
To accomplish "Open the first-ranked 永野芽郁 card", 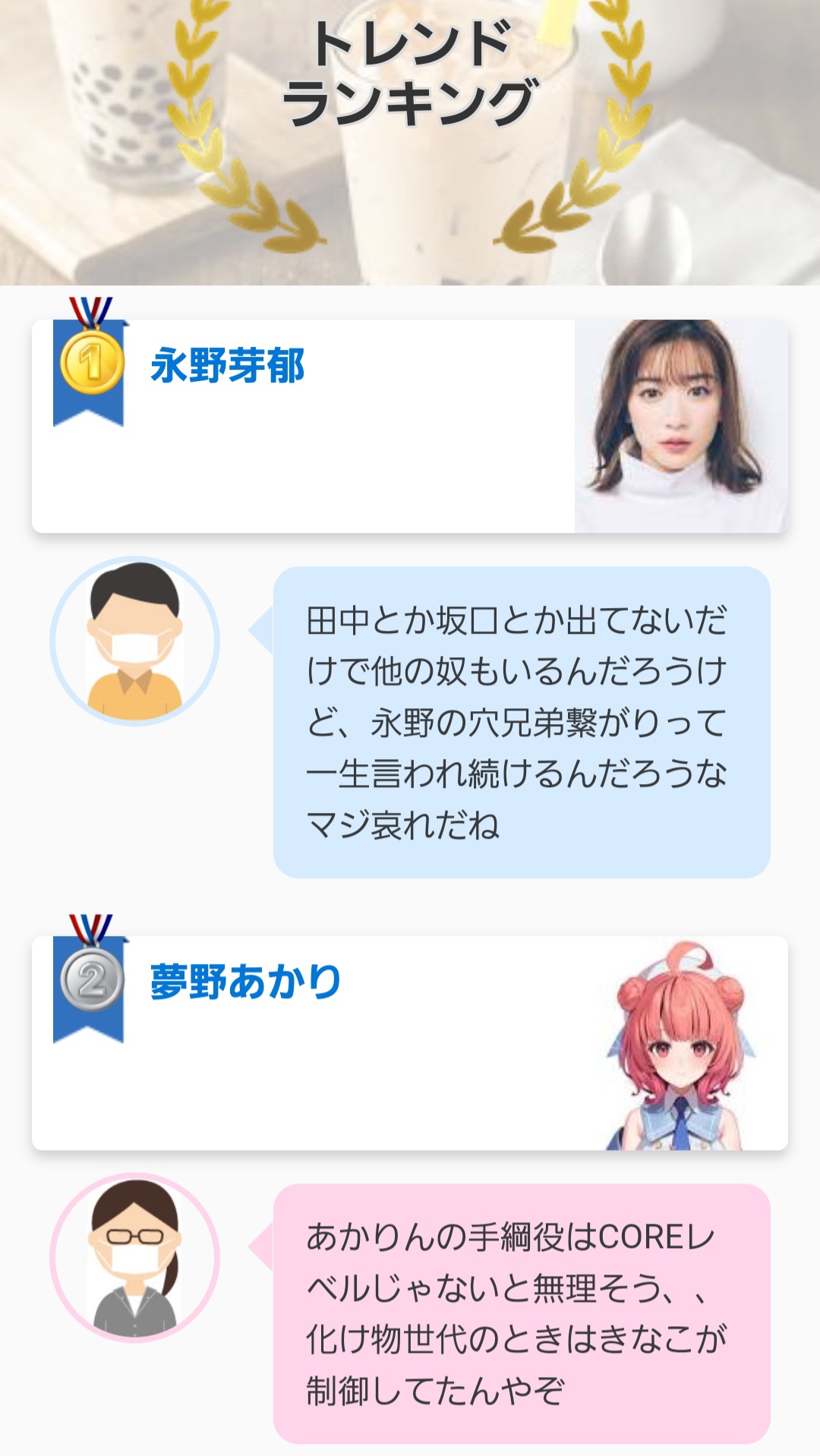I will coord(408,427).
